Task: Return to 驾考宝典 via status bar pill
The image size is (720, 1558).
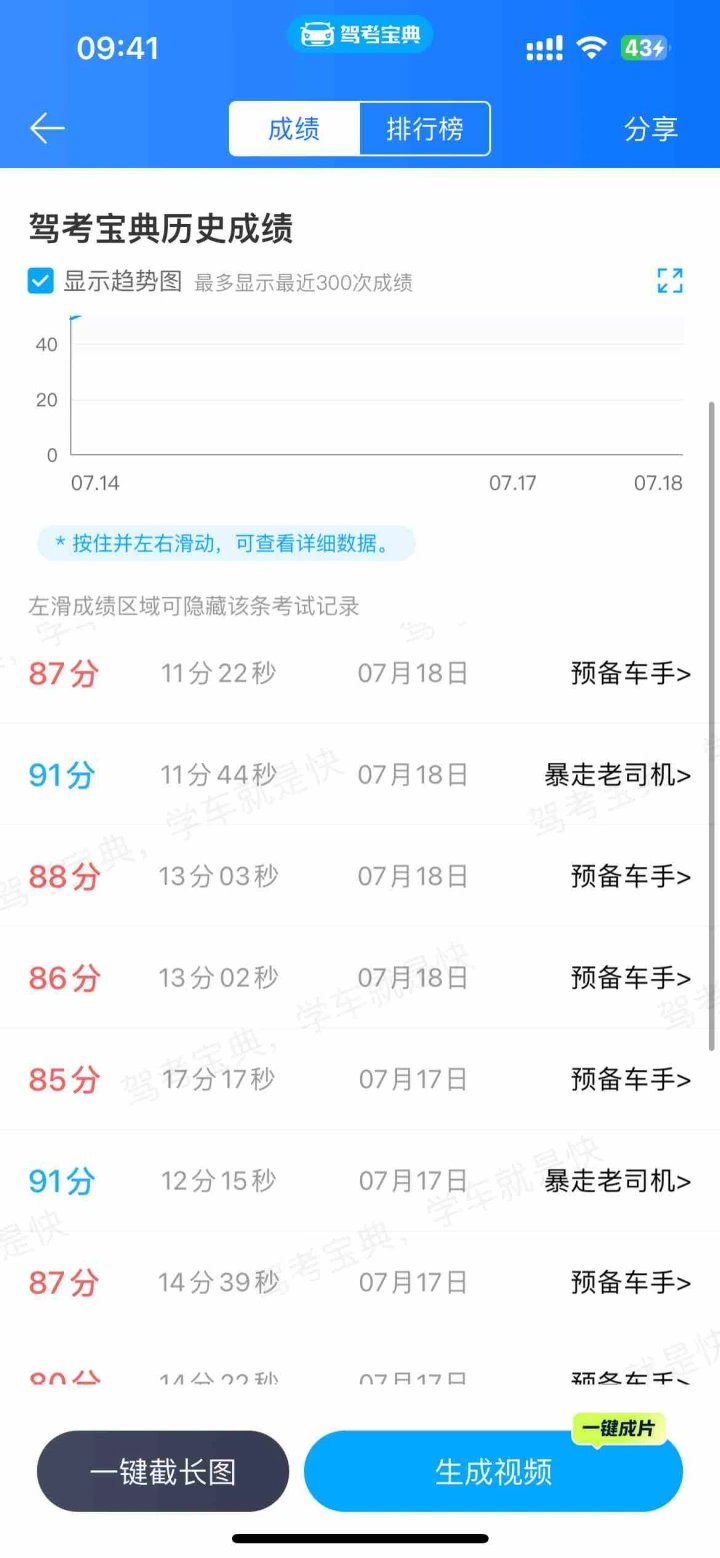Action: coord(360,36)
